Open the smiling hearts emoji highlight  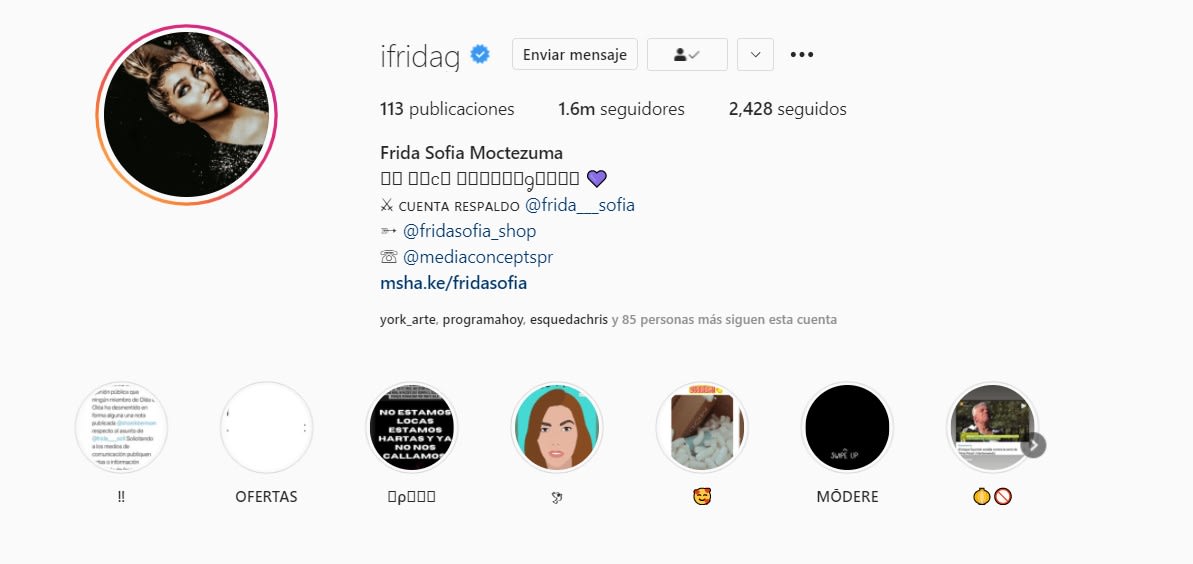click(701, 427)
